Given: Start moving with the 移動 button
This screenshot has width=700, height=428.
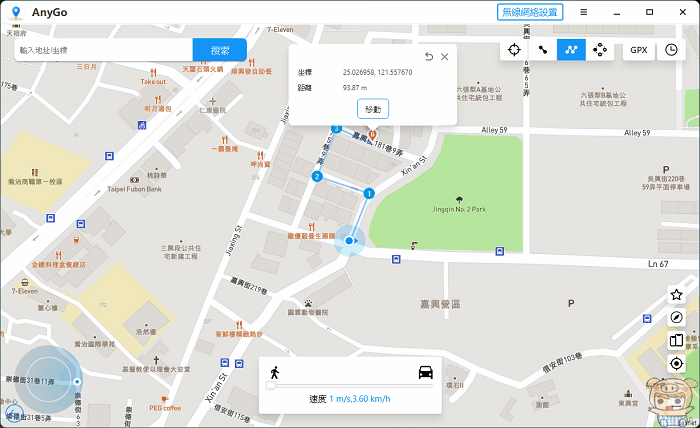Looking at the screenshot, I should coord(372,108).
